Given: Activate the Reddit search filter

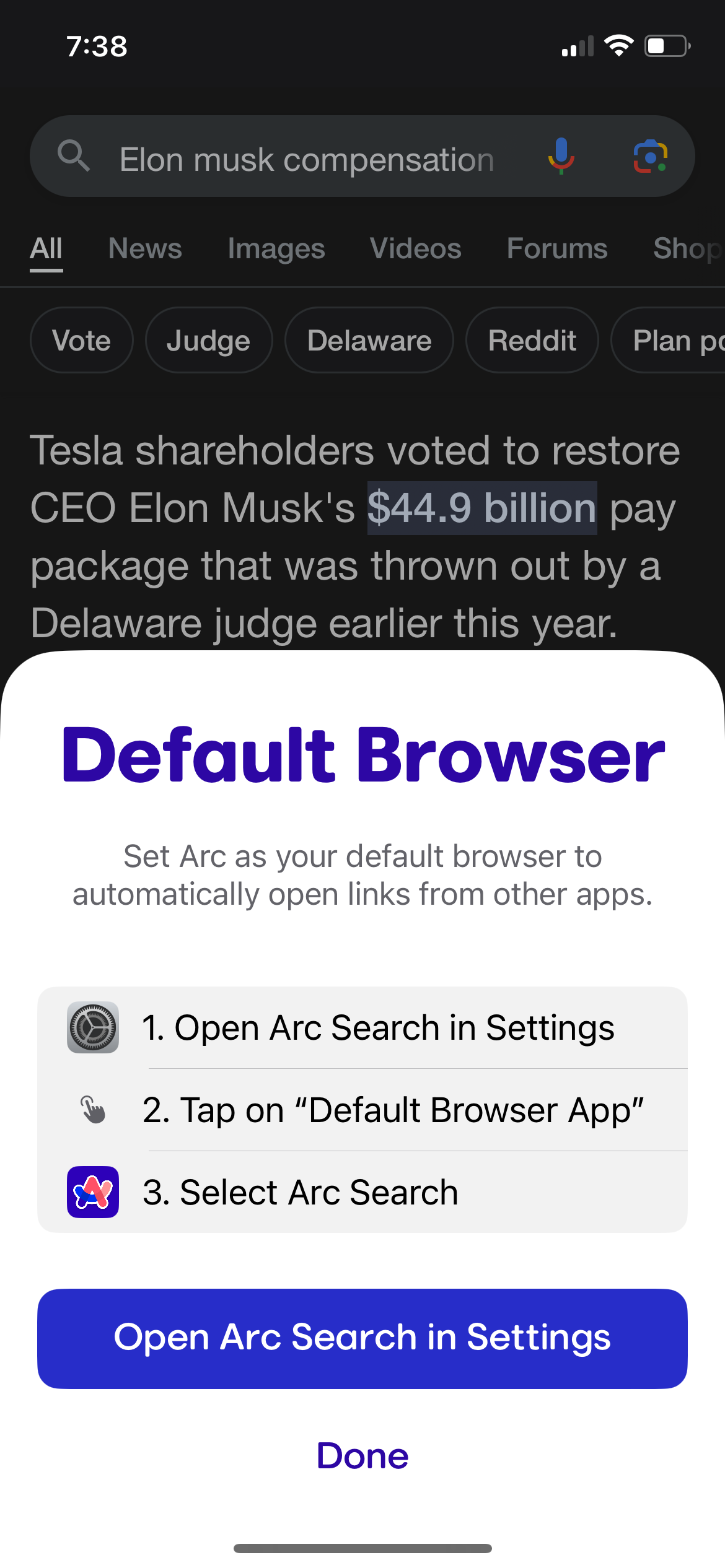Looking at the screenshot, I should [x=532, y=340].
